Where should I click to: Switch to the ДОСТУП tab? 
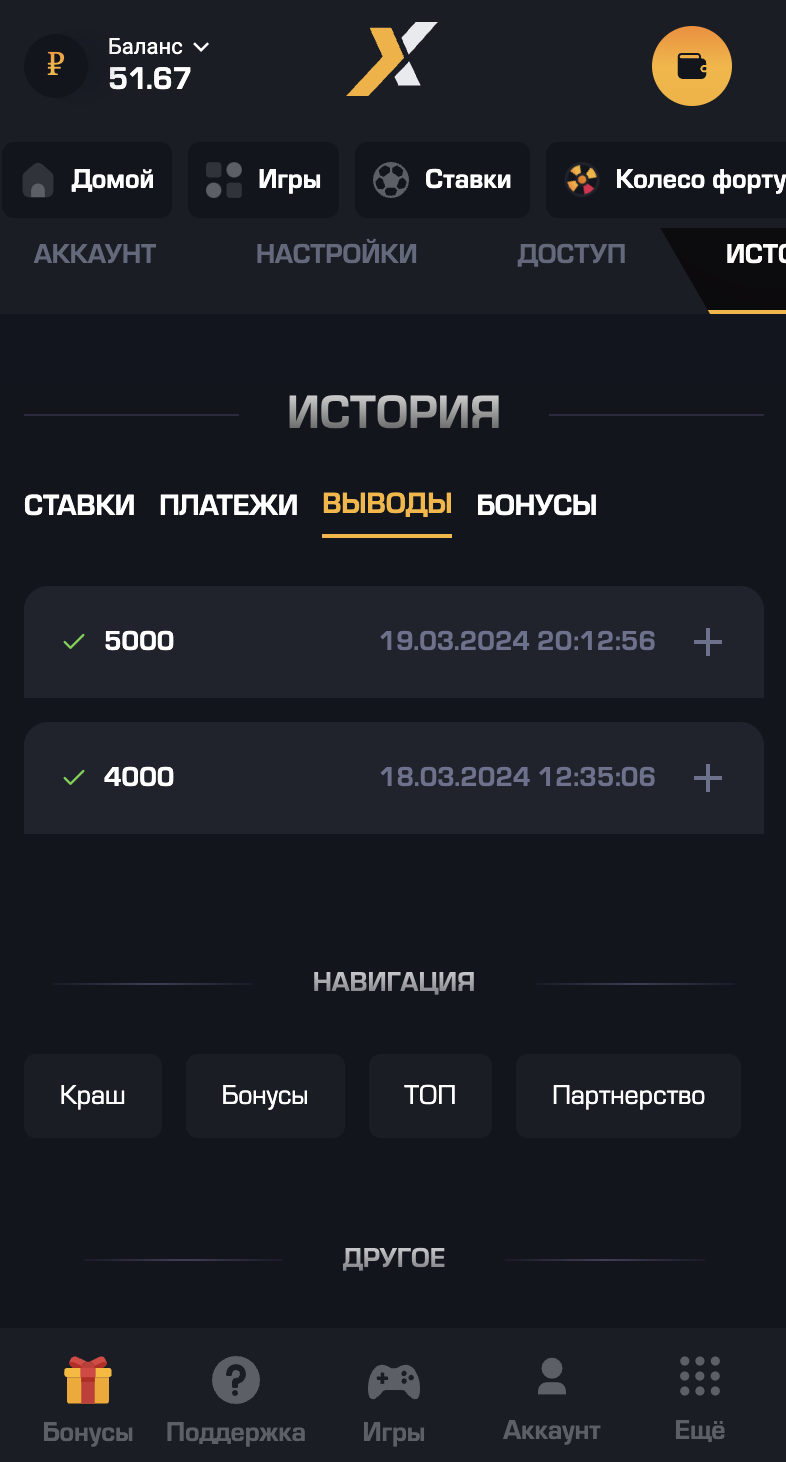click(571, 254)
